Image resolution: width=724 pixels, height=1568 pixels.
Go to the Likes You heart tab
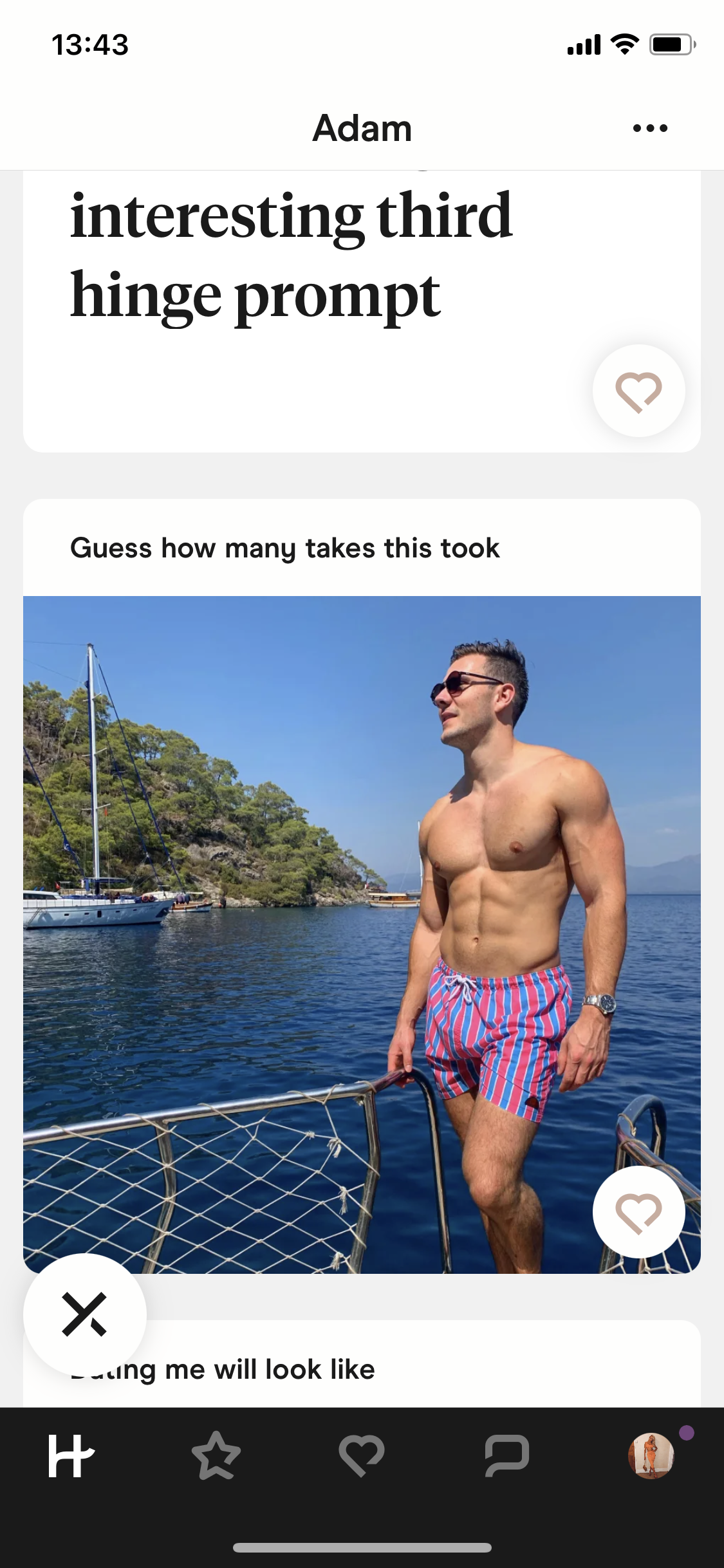[362, 1455]
